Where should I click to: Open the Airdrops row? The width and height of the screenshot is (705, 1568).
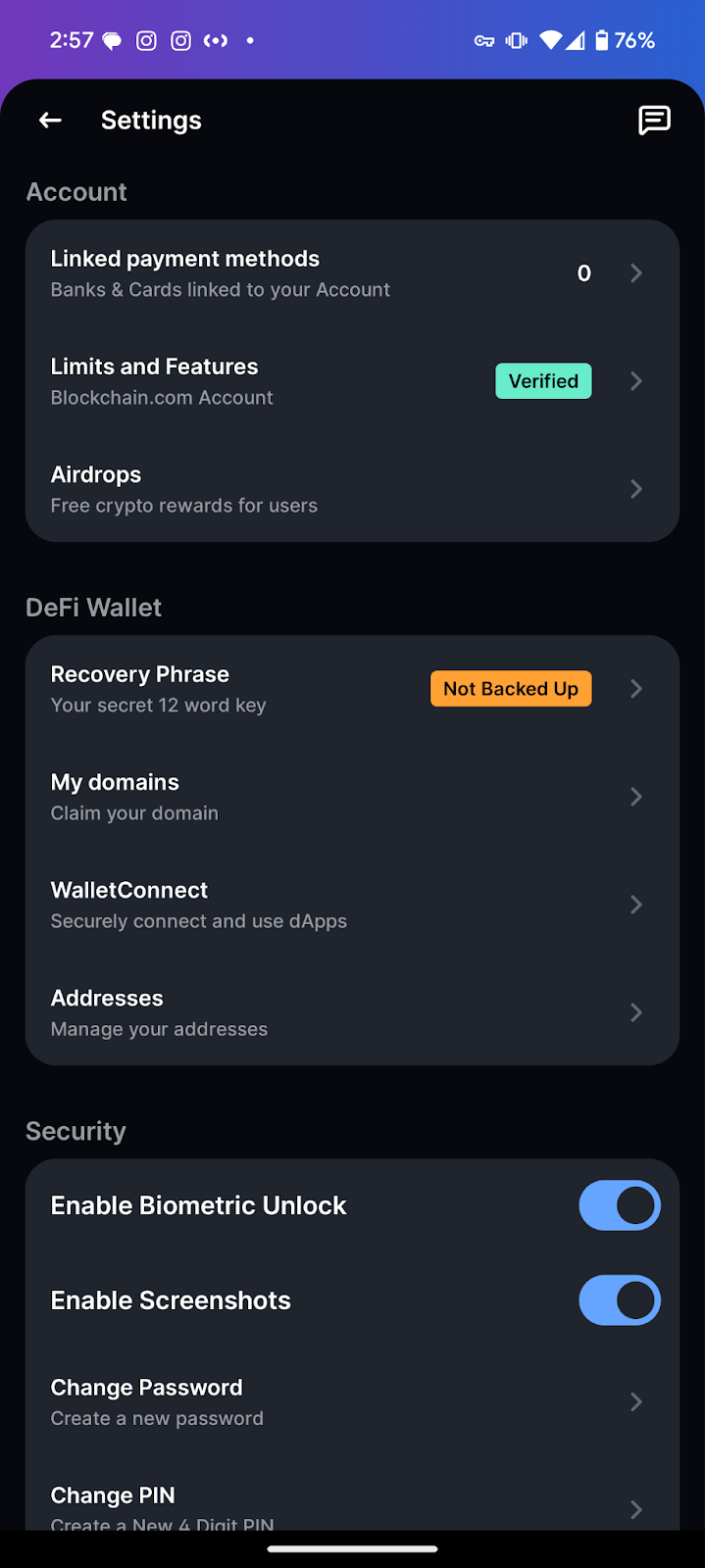click(352, 489)
